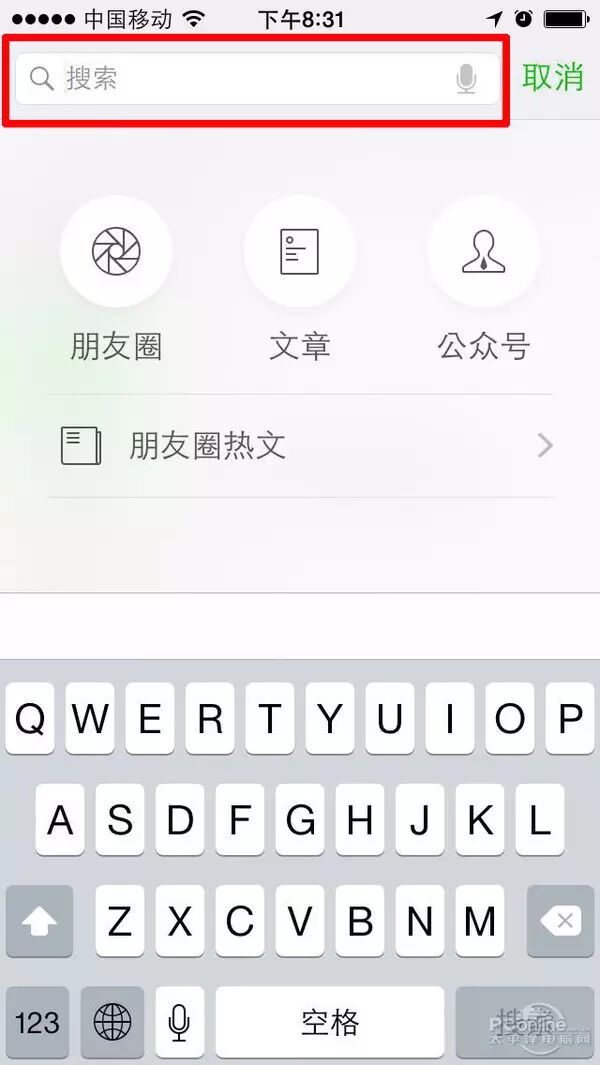Open the 朋友圈热文 row
The height and width of the screenshot is (1065, 600).
pyautogui.click(x=300, y=445)
